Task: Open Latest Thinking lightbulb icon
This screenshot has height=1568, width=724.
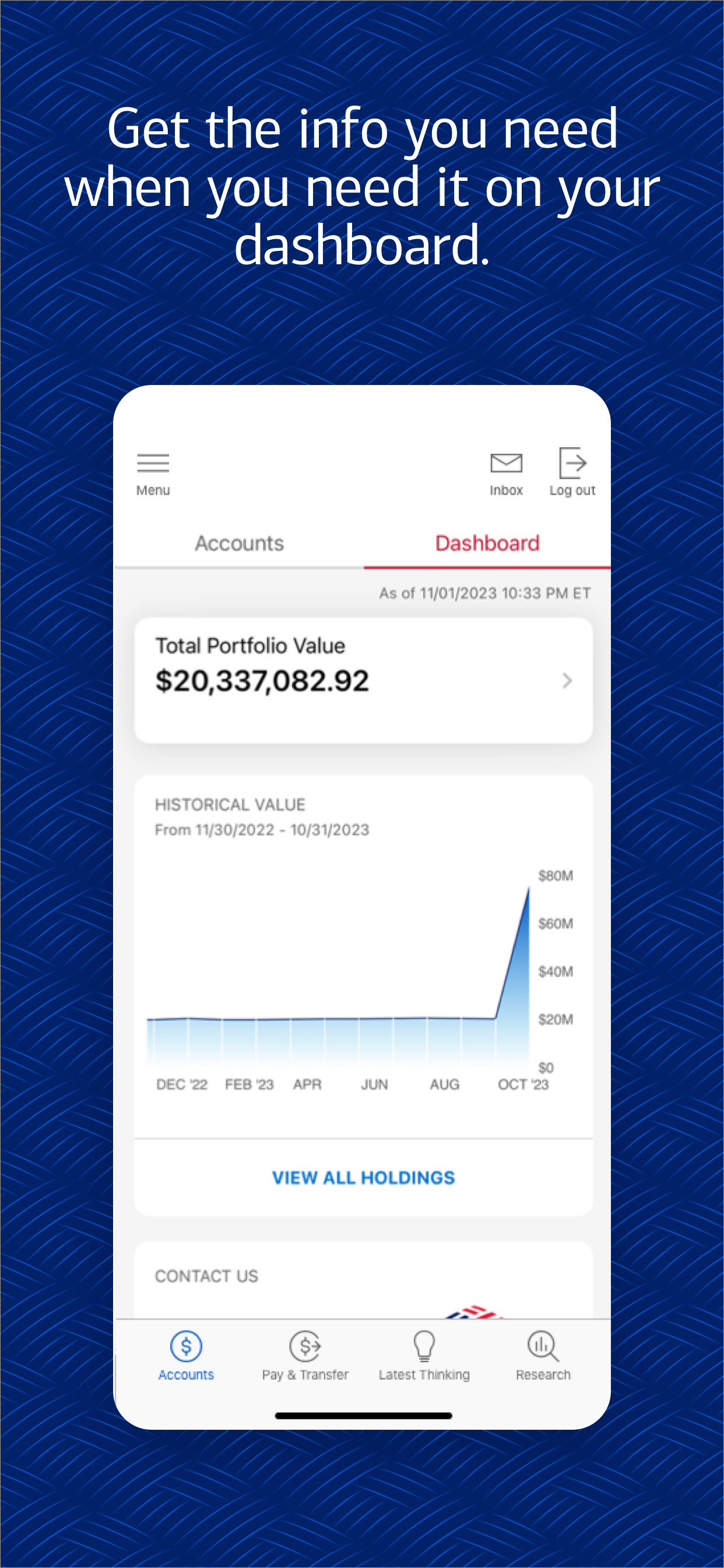Action: click(424, 1354)
